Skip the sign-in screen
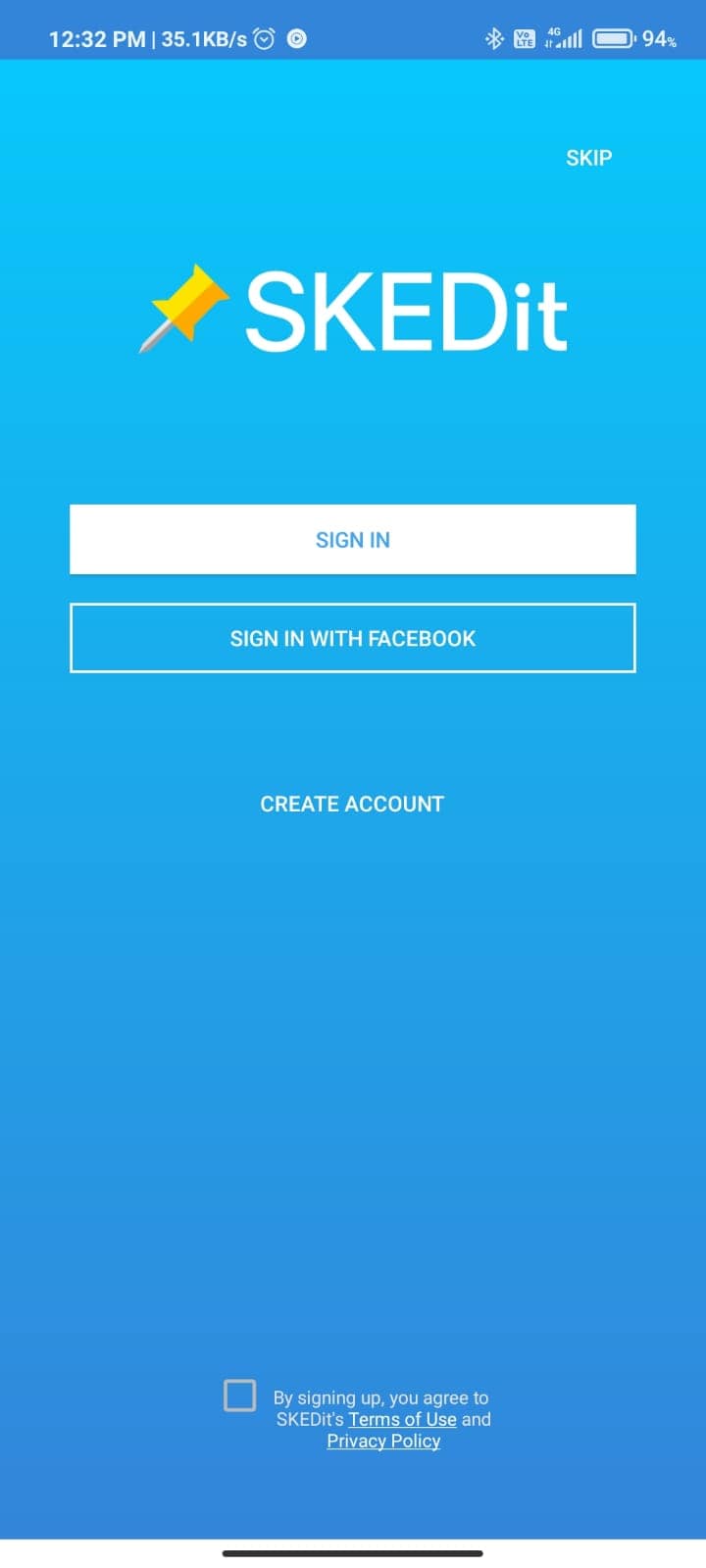 click(x=588, y=158)
